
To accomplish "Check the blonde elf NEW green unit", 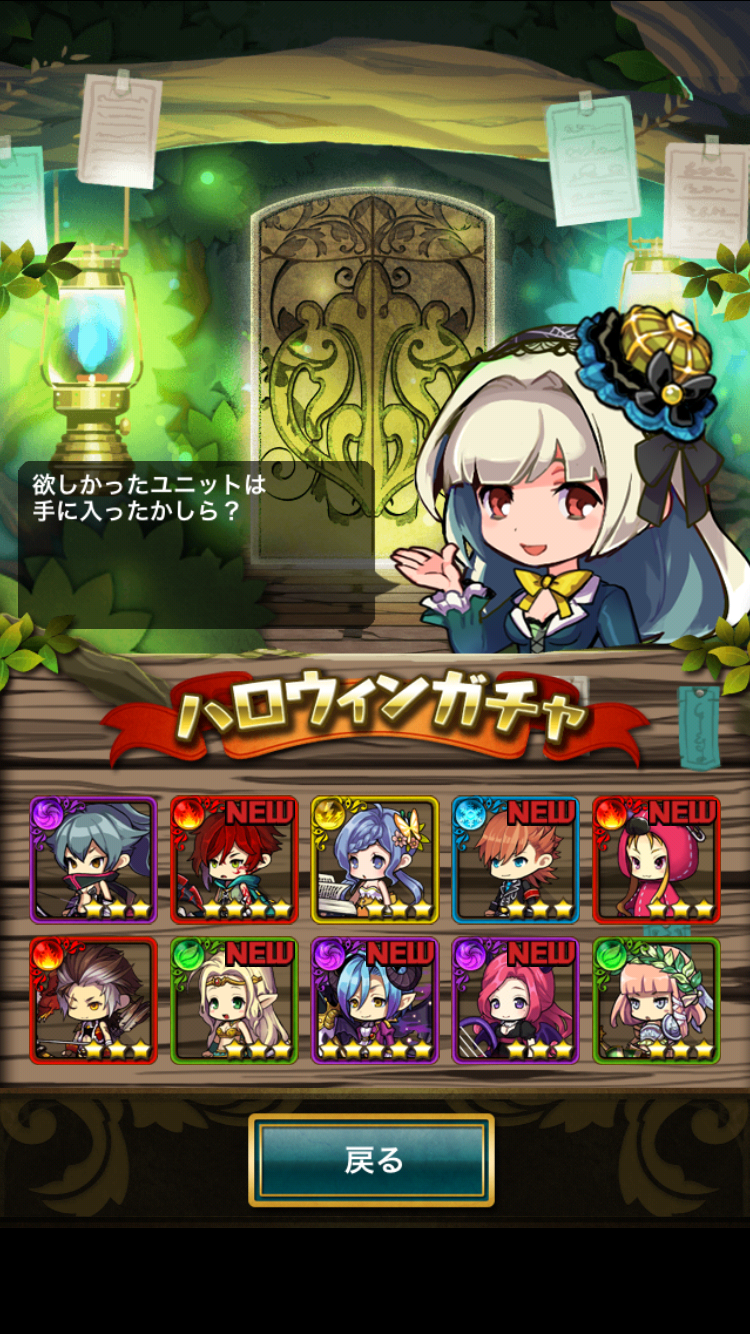I will (x=234, y=1000).
